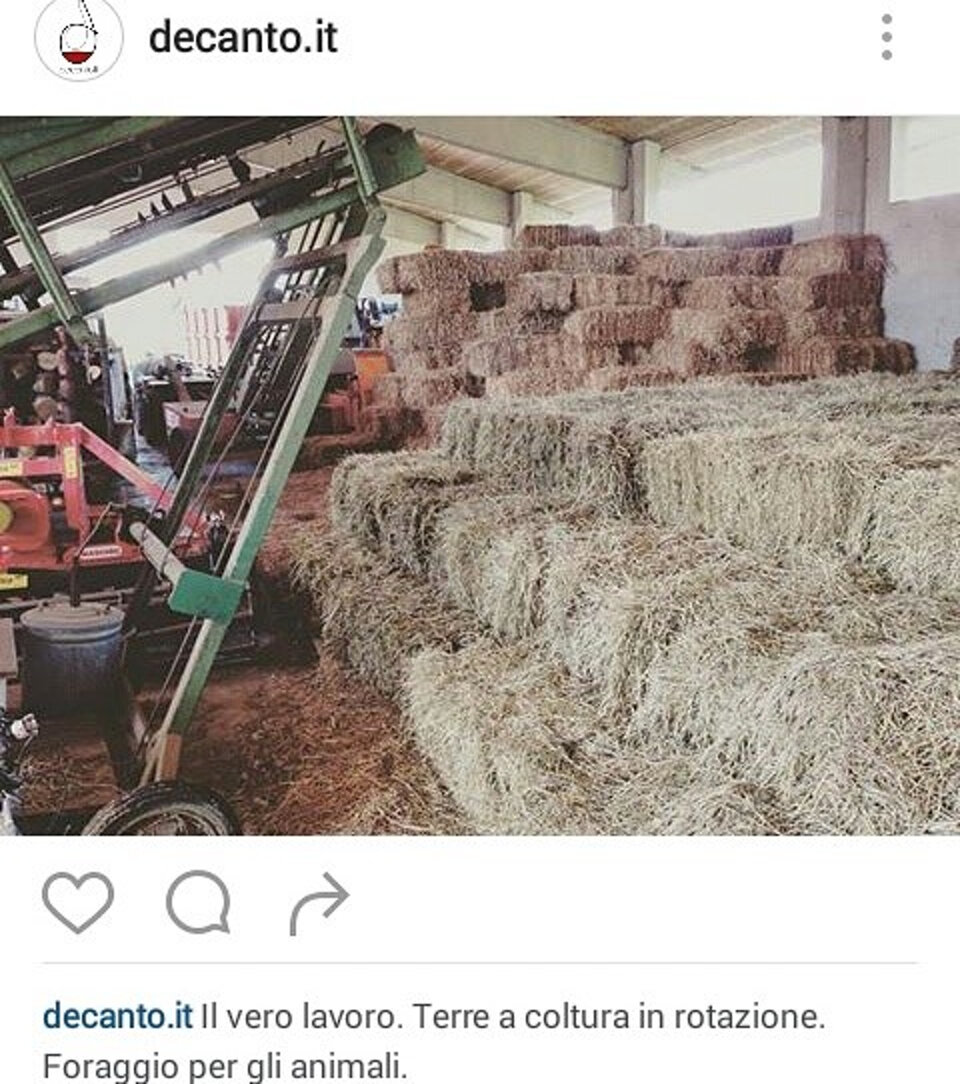Comment on the decanto.it post
This screenshot has width=960, height=1084.
pos(198,902)
